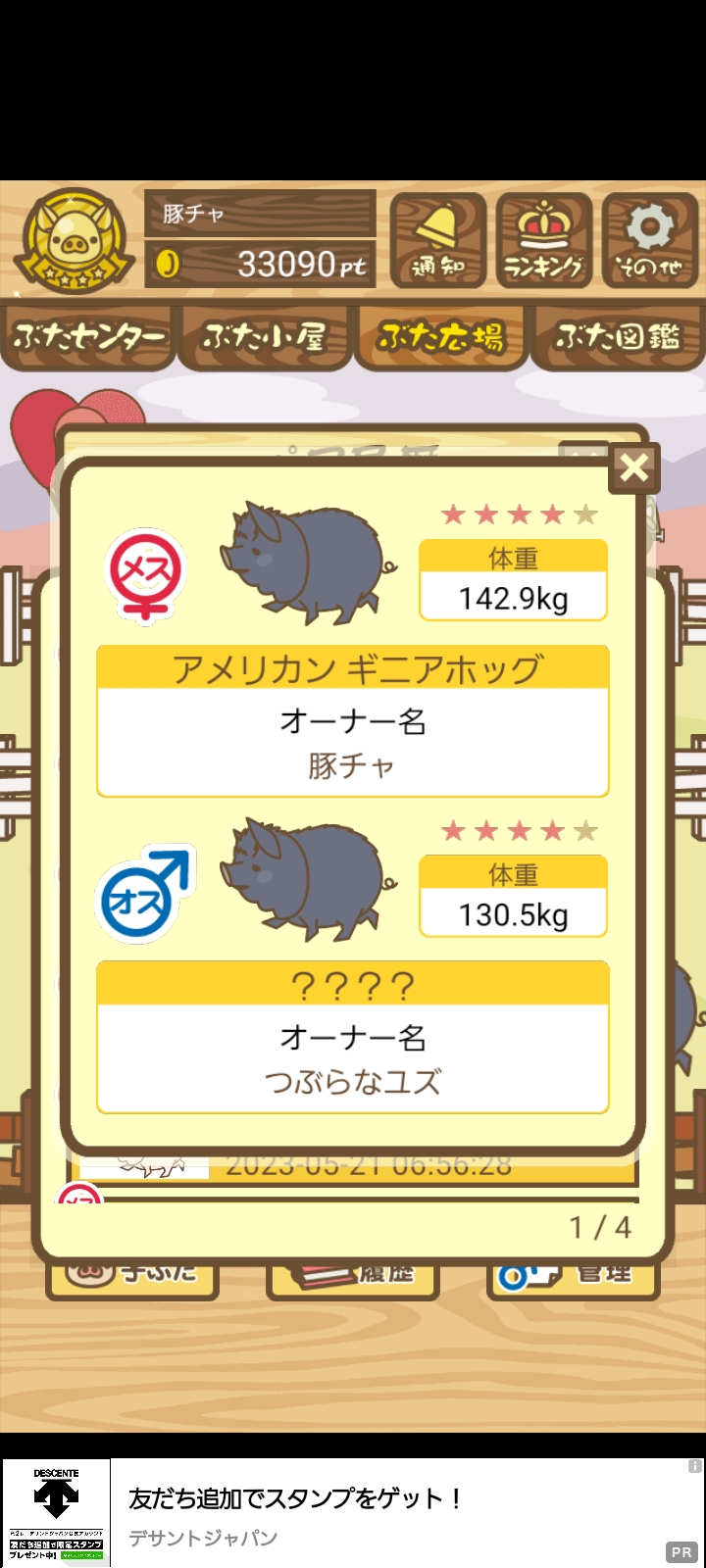Switch to the ぶた小屋 tab

click(265, 337)
